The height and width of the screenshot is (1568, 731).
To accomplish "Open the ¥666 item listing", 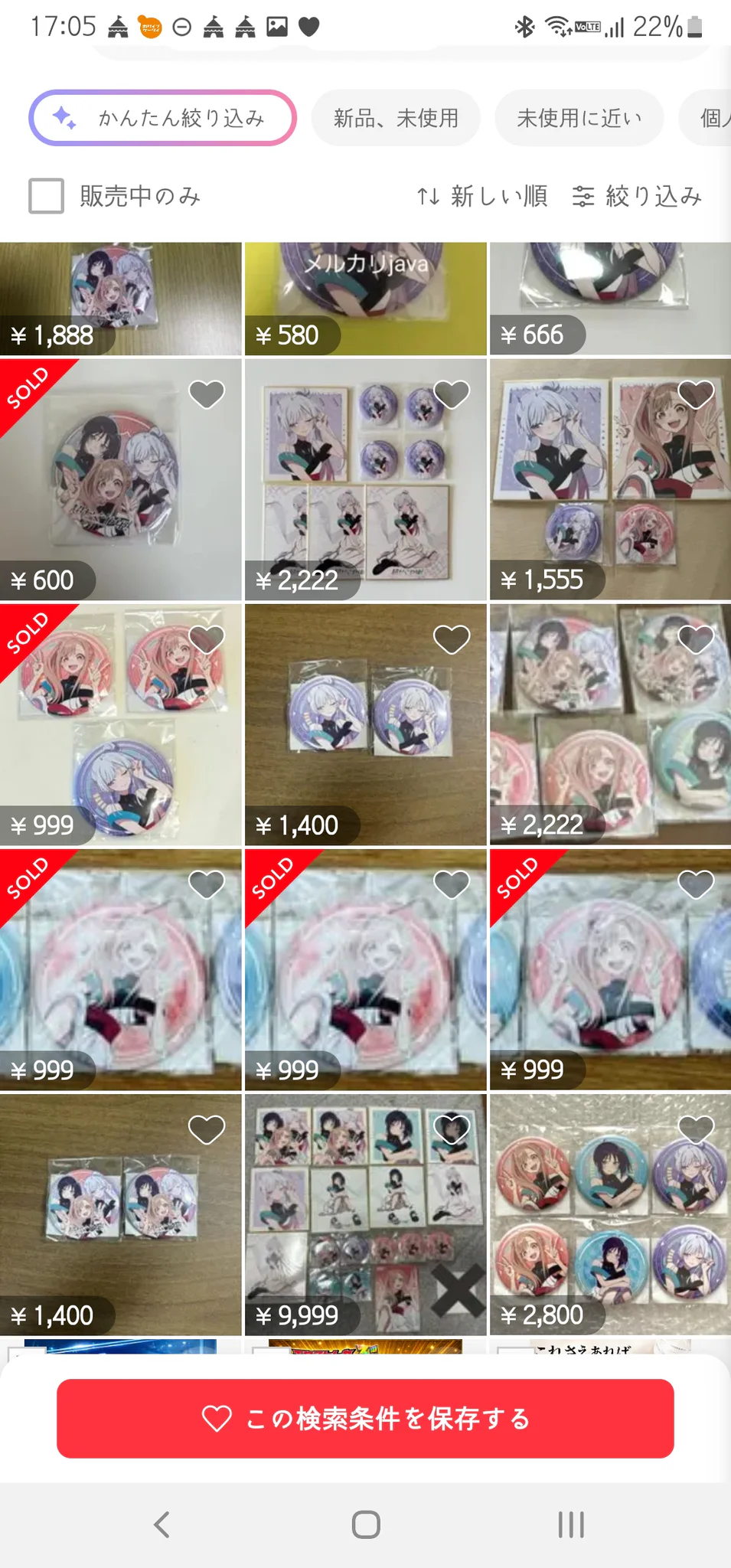I will (x=610, y=299).
